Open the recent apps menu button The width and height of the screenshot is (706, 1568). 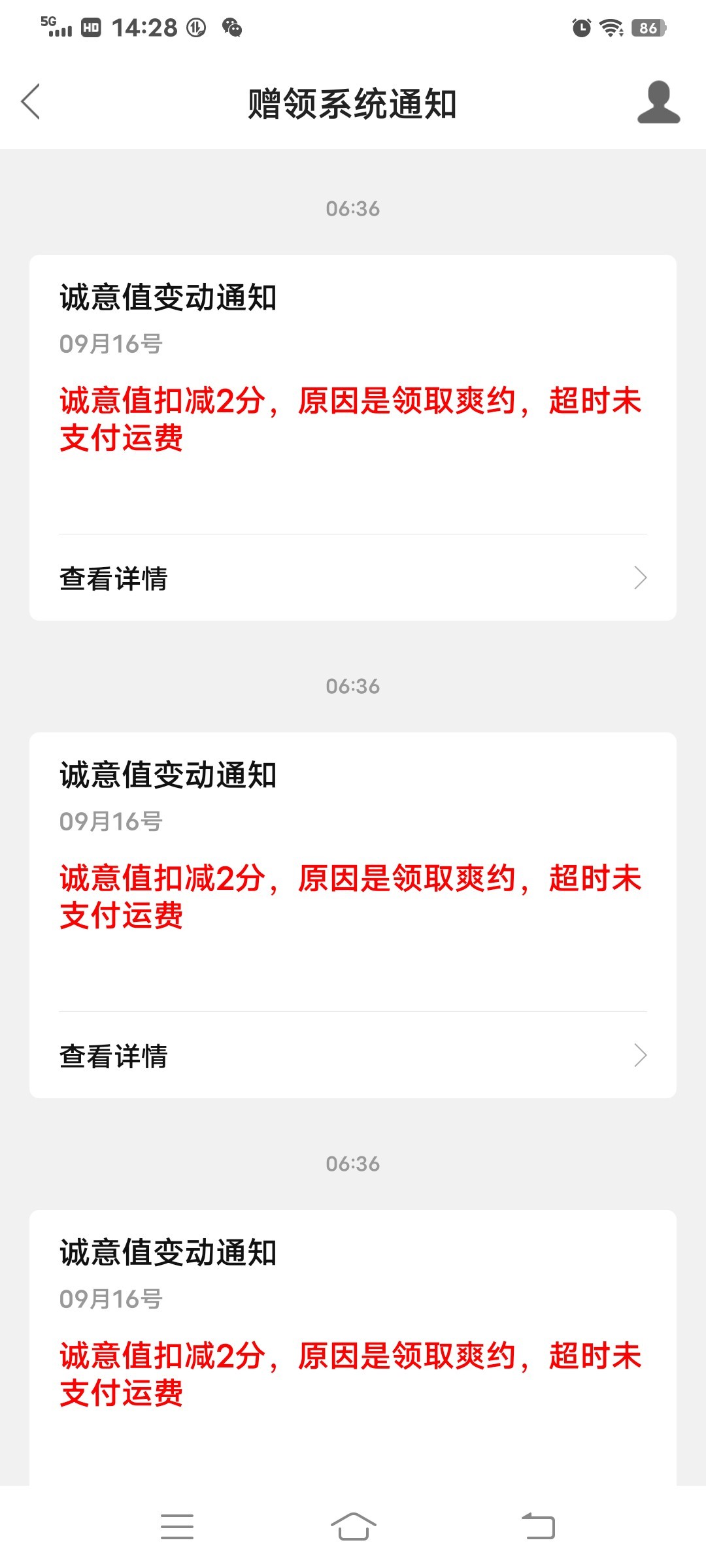click(x=177, y=1526)
